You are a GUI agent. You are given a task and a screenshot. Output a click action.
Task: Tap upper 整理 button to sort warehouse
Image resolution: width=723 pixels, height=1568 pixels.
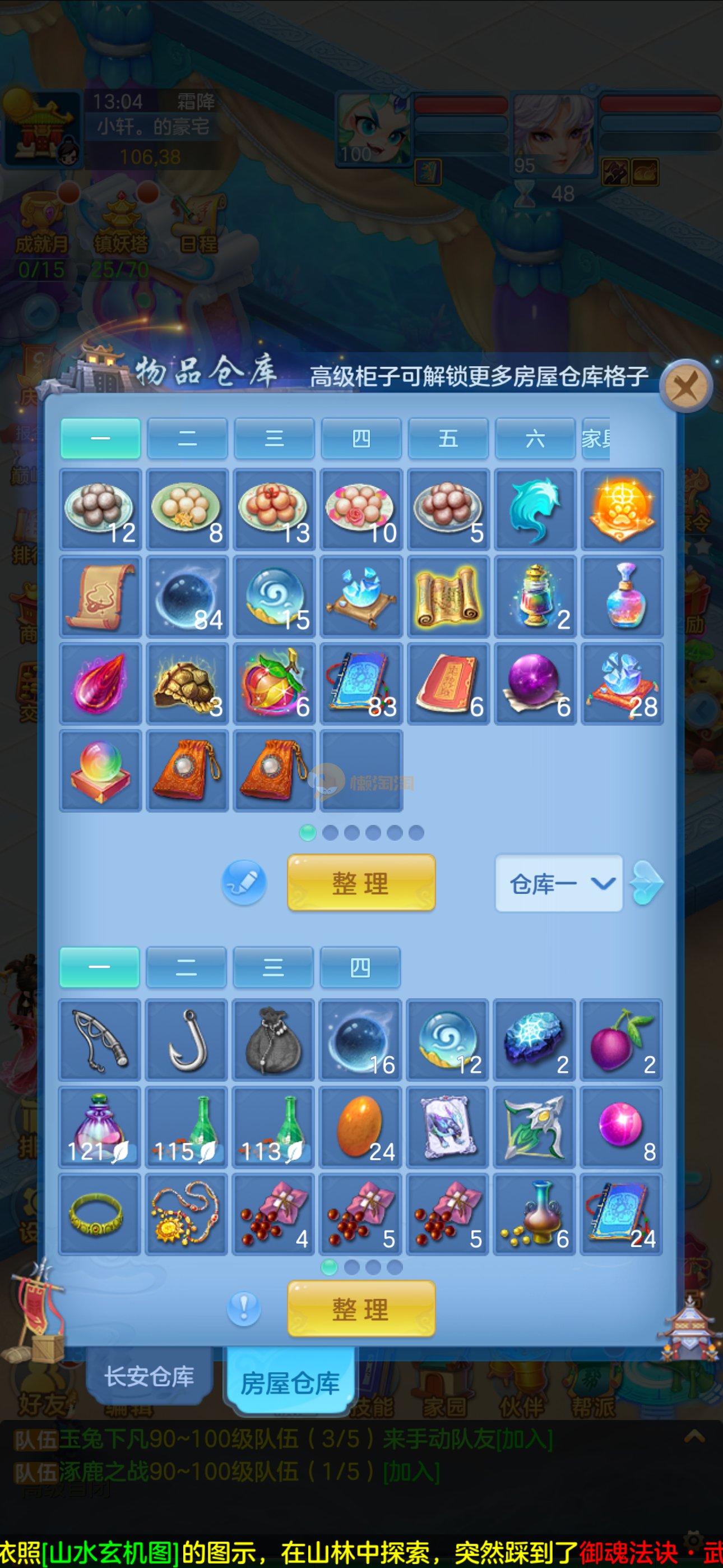click(x=361, y=882)
